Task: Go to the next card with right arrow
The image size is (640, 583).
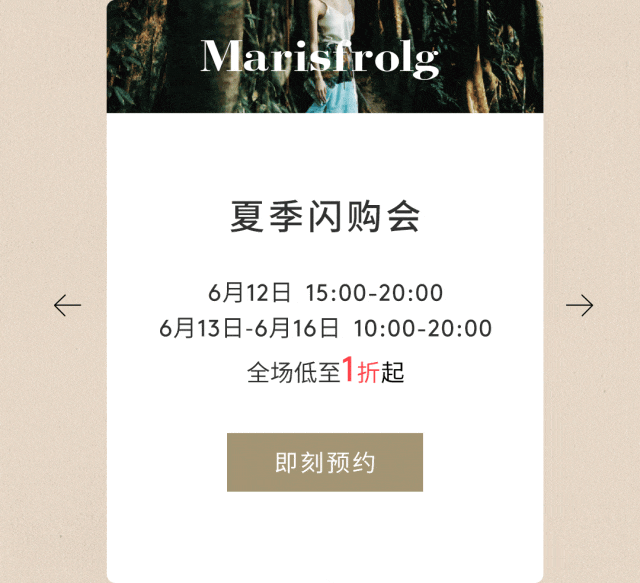Action: 579,305
